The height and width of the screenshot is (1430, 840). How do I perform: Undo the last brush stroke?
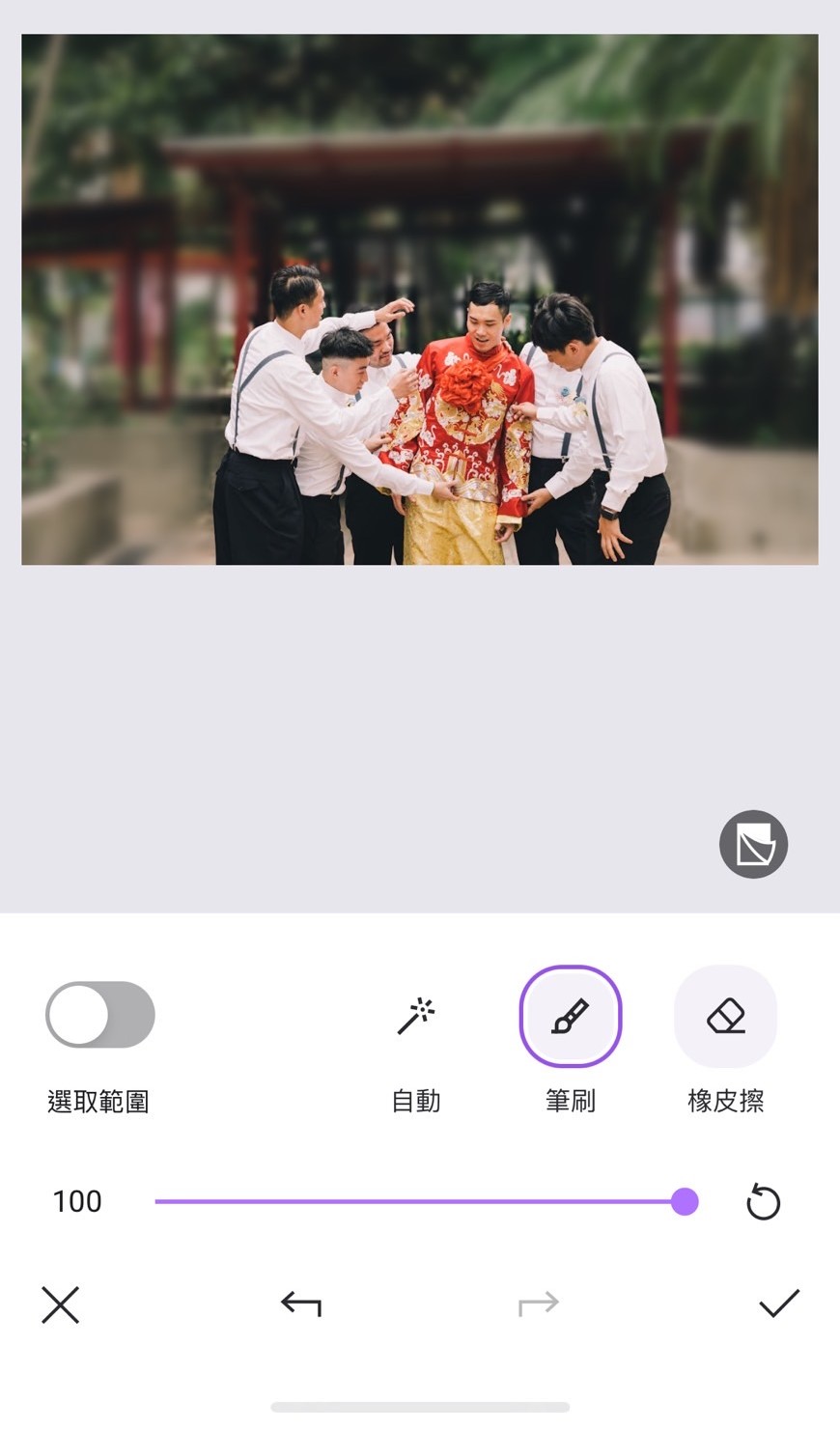(300, 1304)
